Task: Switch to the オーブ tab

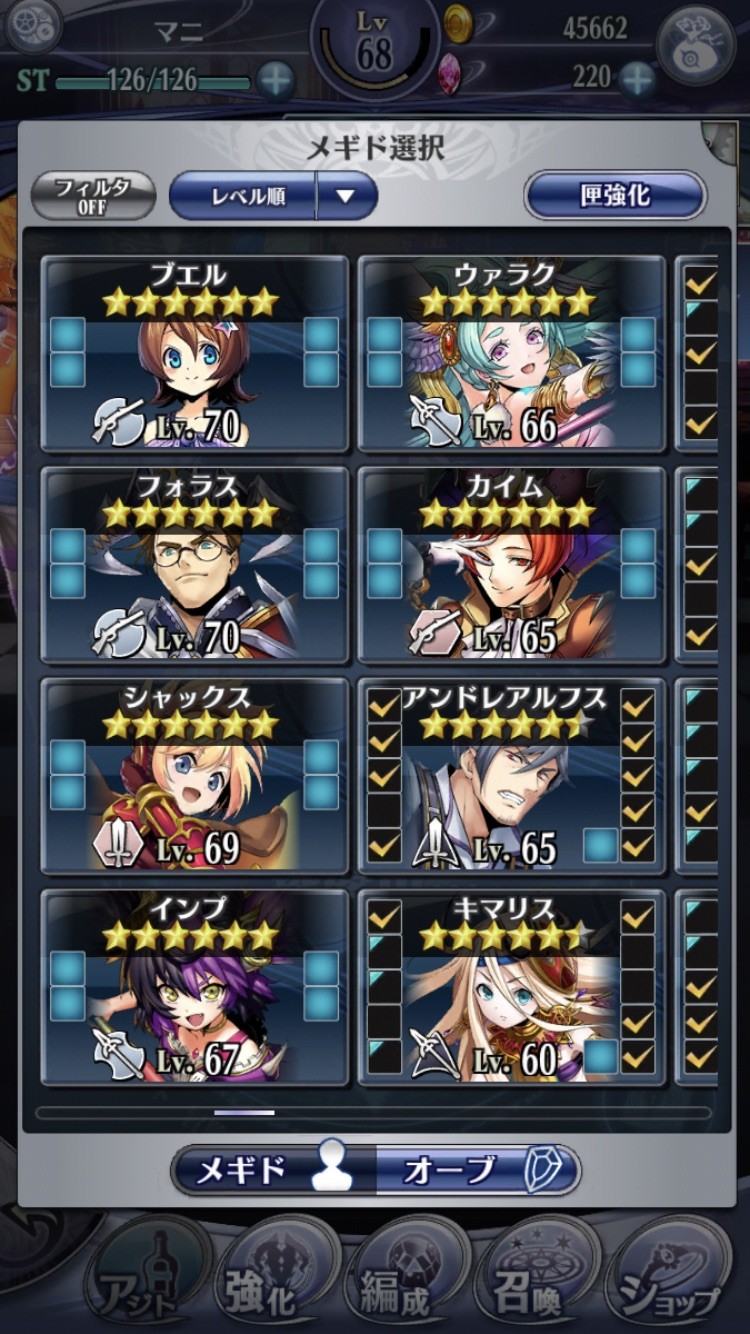Action: click(x=478, y=1169)
